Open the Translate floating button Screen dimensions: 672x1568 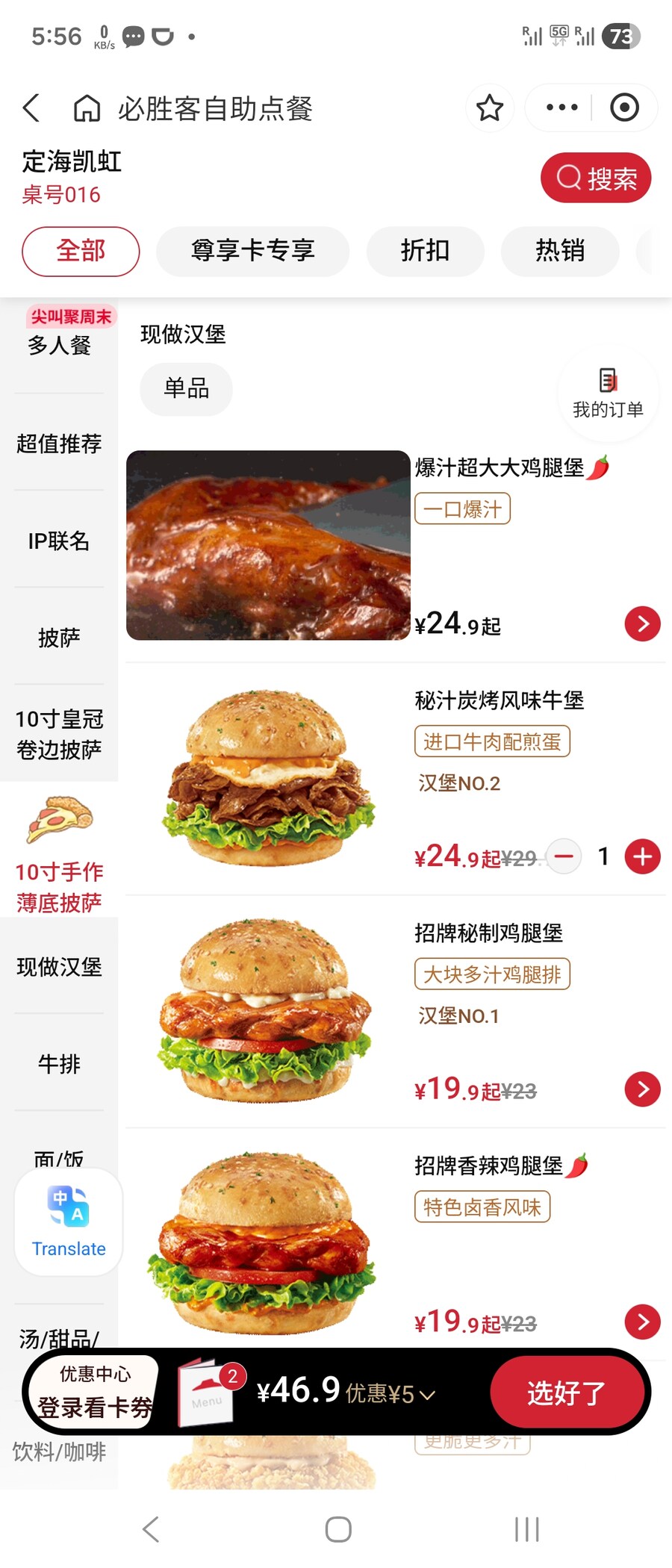69,1222
